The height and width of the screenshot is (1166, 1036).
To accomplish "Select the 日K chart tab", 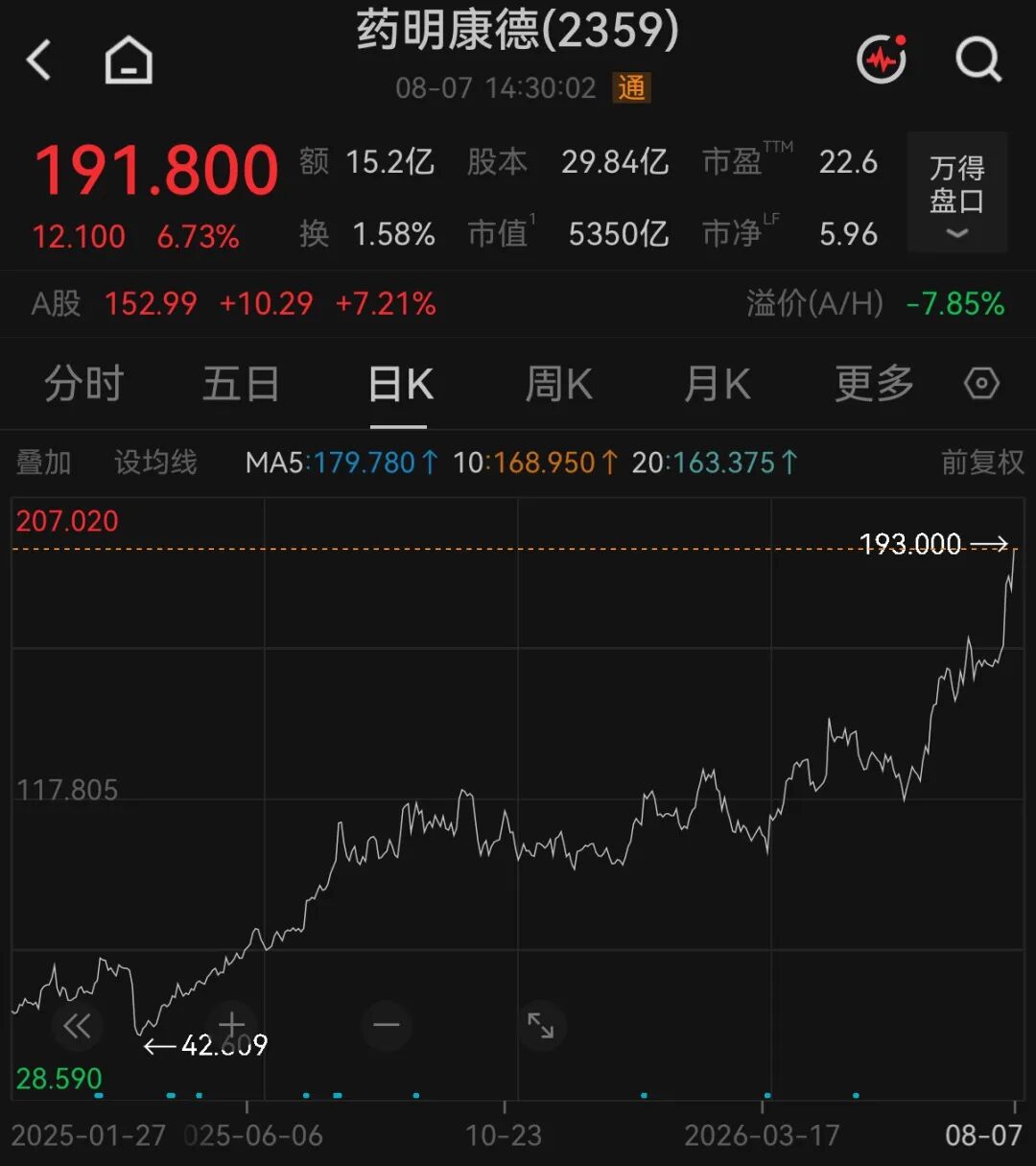I will [401, 384].
